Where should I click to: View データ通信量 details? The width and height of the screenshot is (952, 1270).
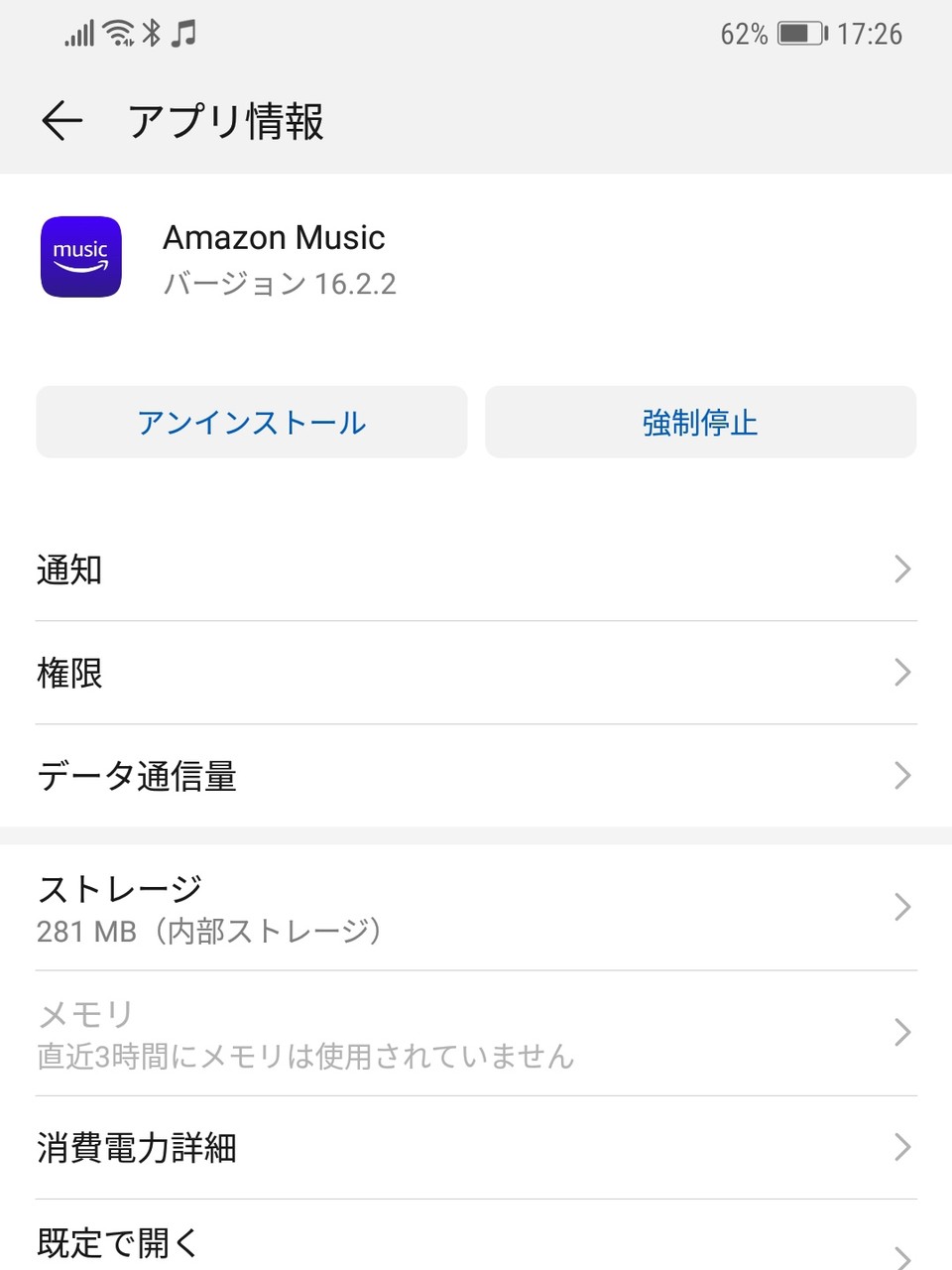click(x=476, y=776)
